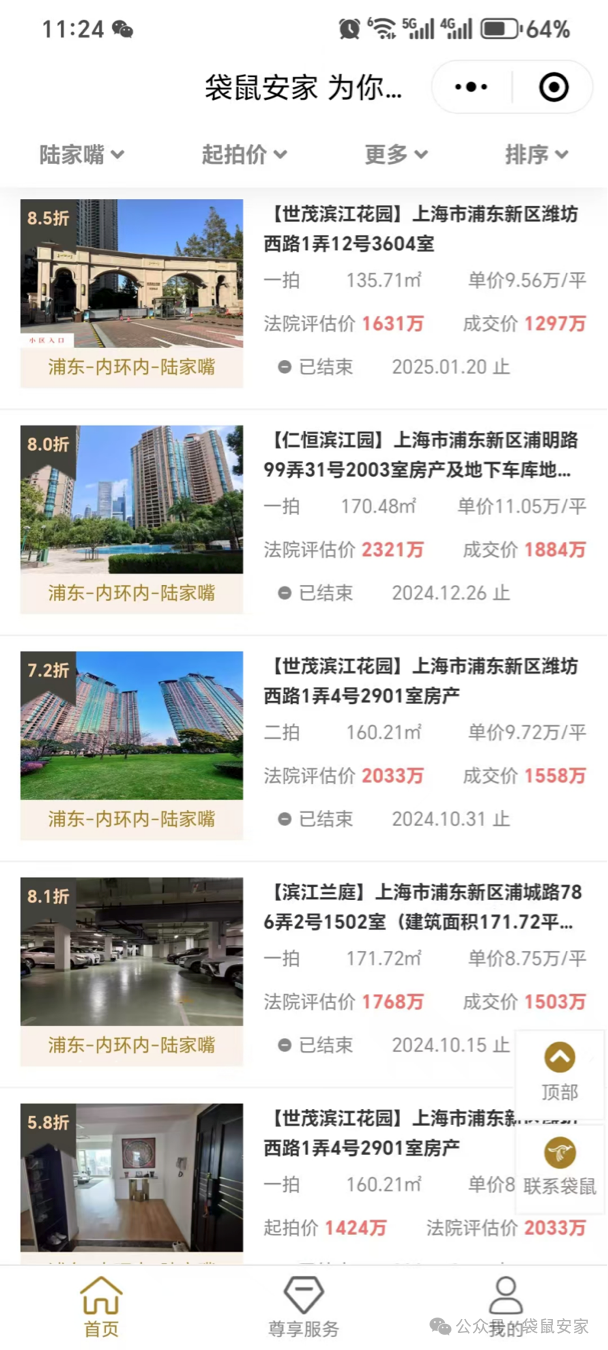Open the 我的 profile tab
This screenshot has height=1350, width=608.
[x=506, y=1306]
